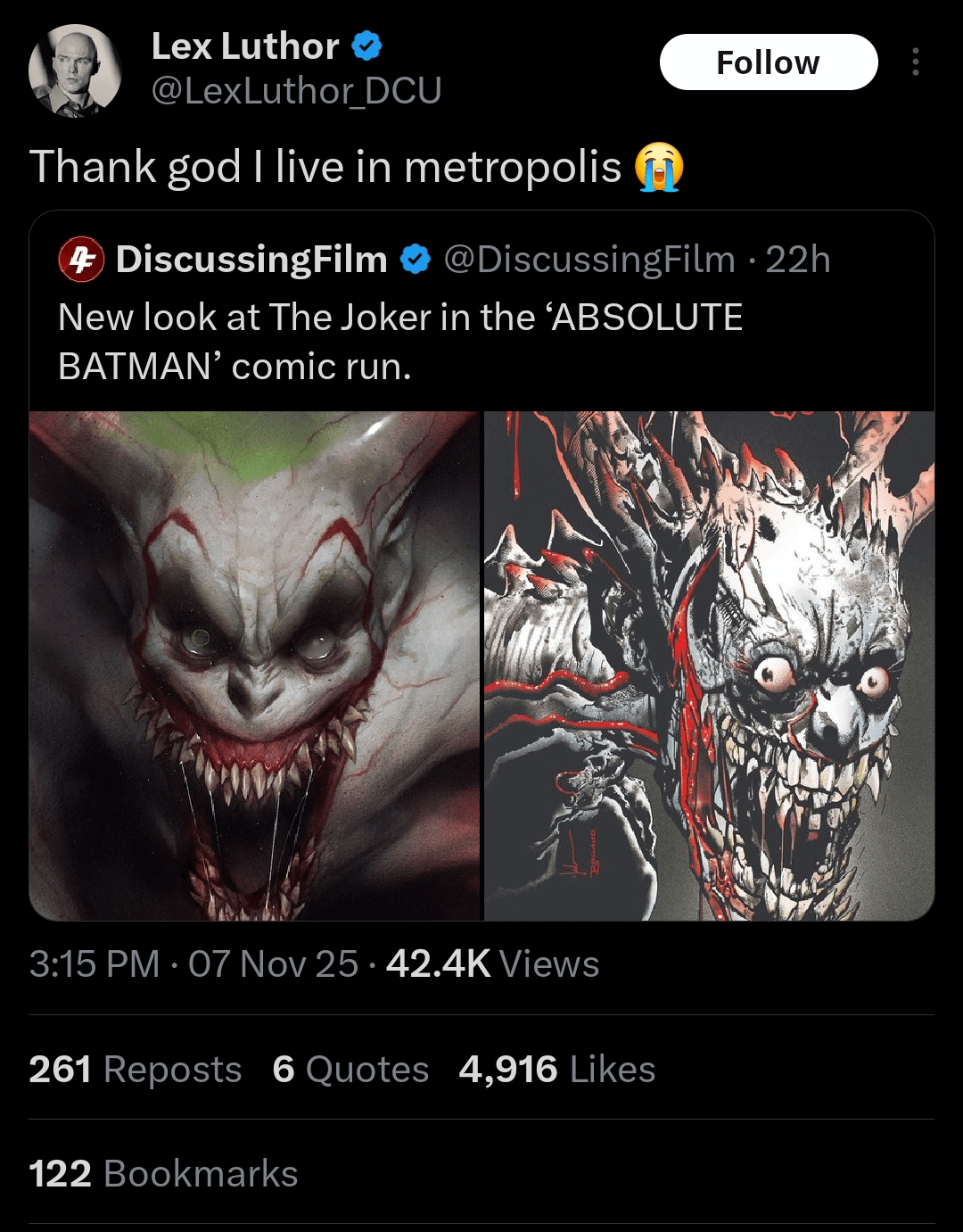Follow Lex Luthor's account

[x=768, y=62]
